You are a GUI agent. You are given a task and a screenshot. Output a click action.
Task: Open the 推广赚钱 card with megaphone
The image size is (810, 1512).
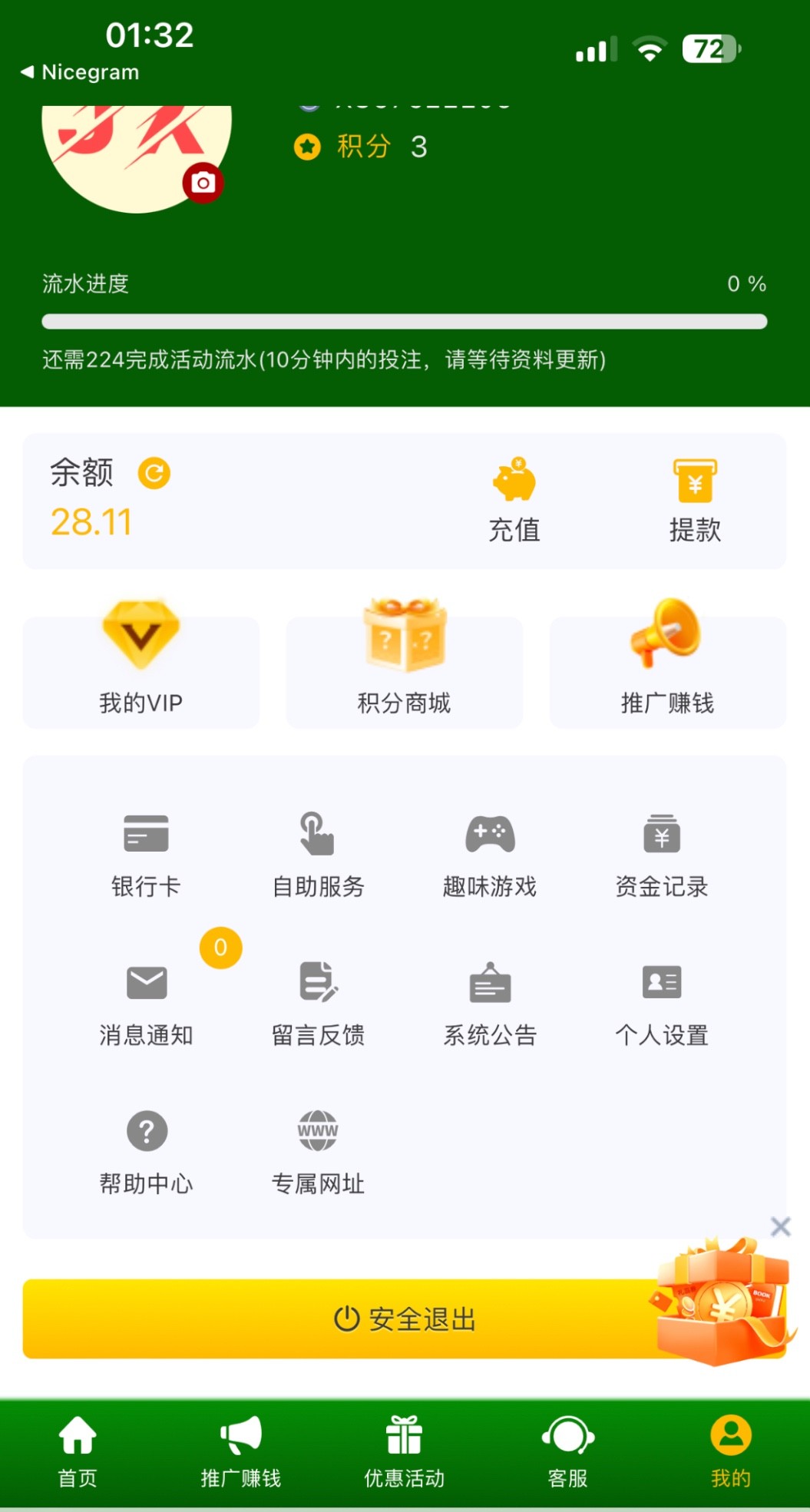[x=667, y=670]
